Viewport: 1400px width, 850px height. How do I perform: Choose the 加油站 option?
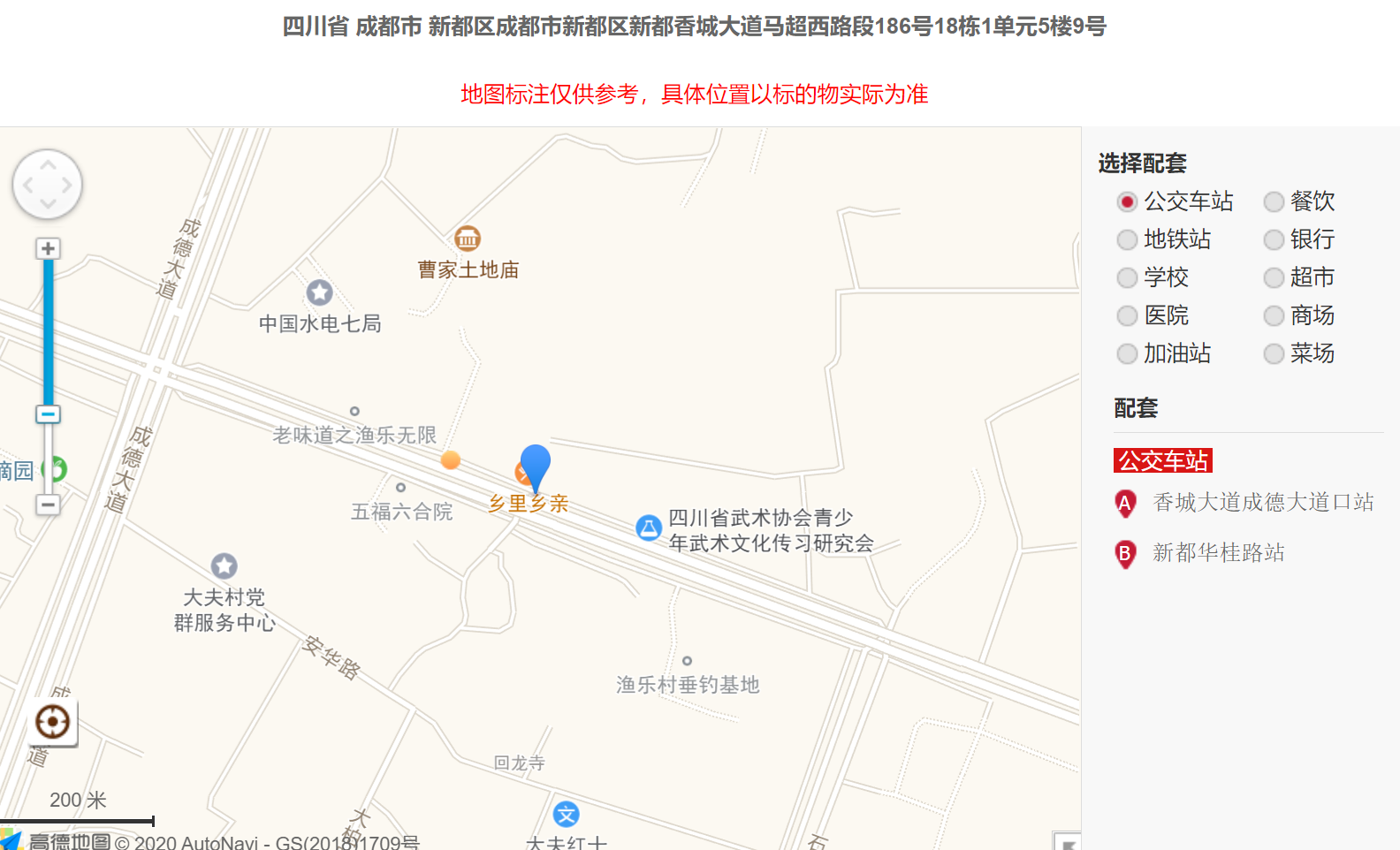click(x=1127, y=353)
